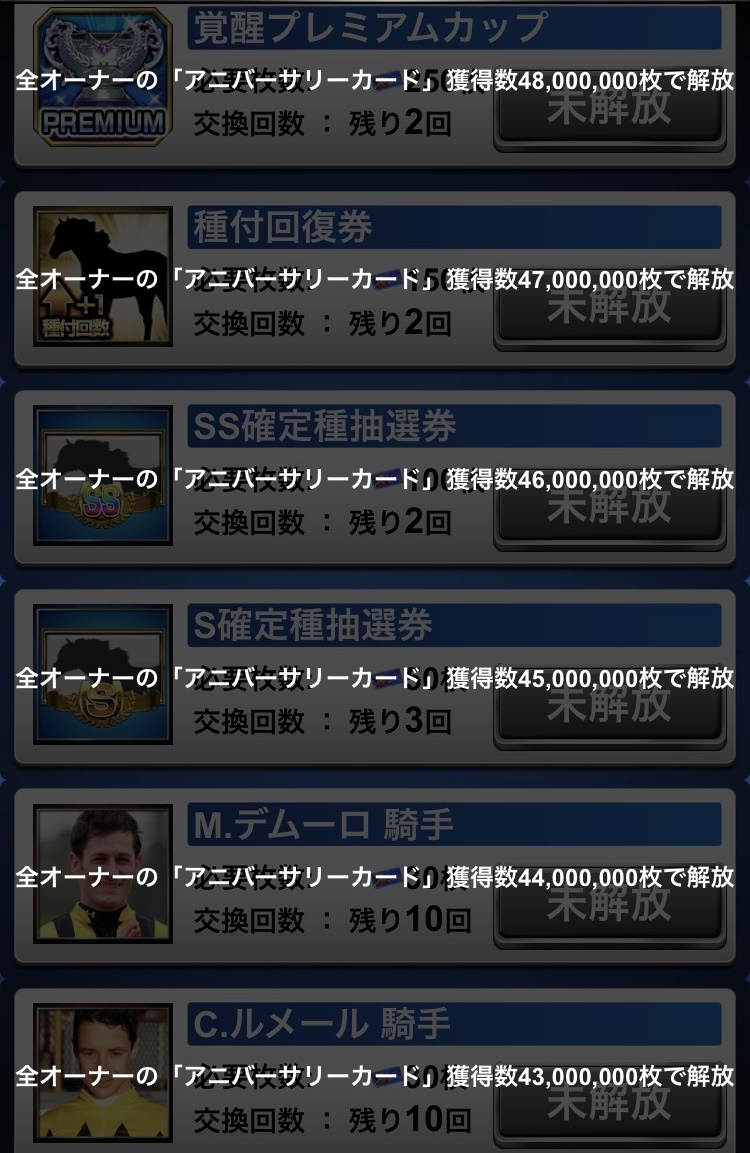Screen dimensions: 750x1153
Task: Select 未解放 button on SS確定種抽選券
Action: (x=609, y=507)
